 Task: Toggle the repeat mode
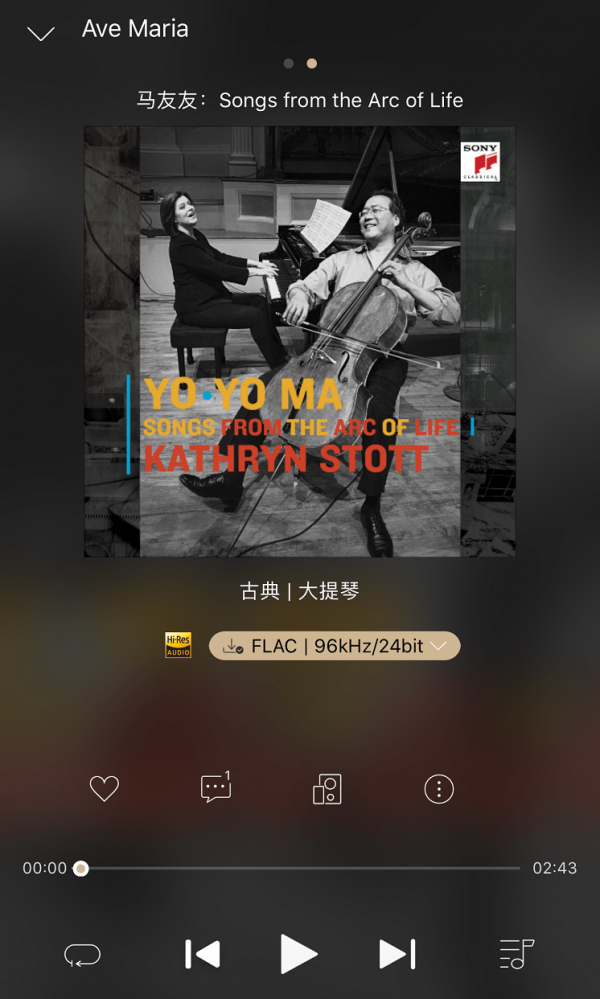click(x=82, y=955)
